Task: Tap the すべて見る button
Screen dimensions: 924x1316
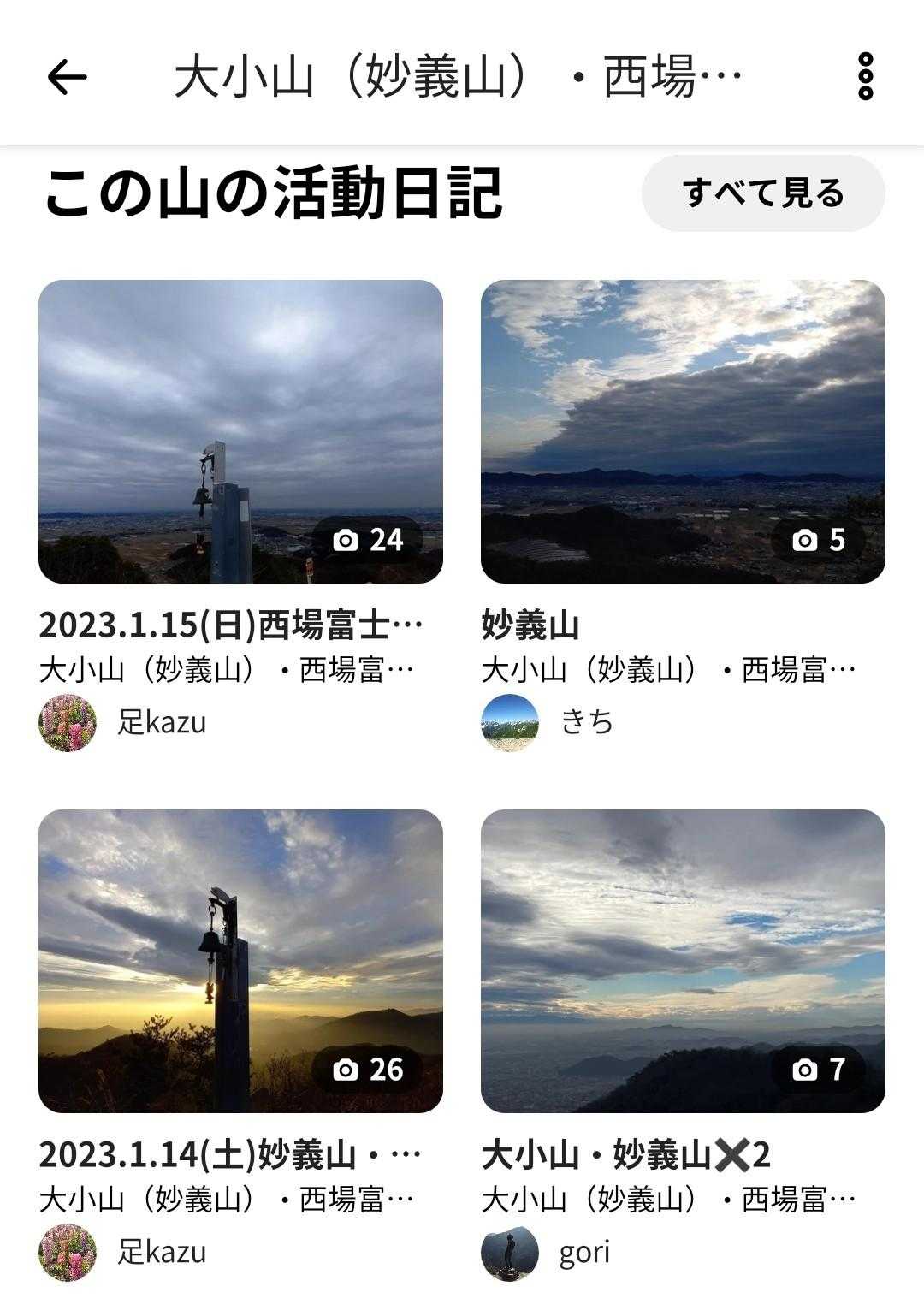Action: [x=762, y=193]
